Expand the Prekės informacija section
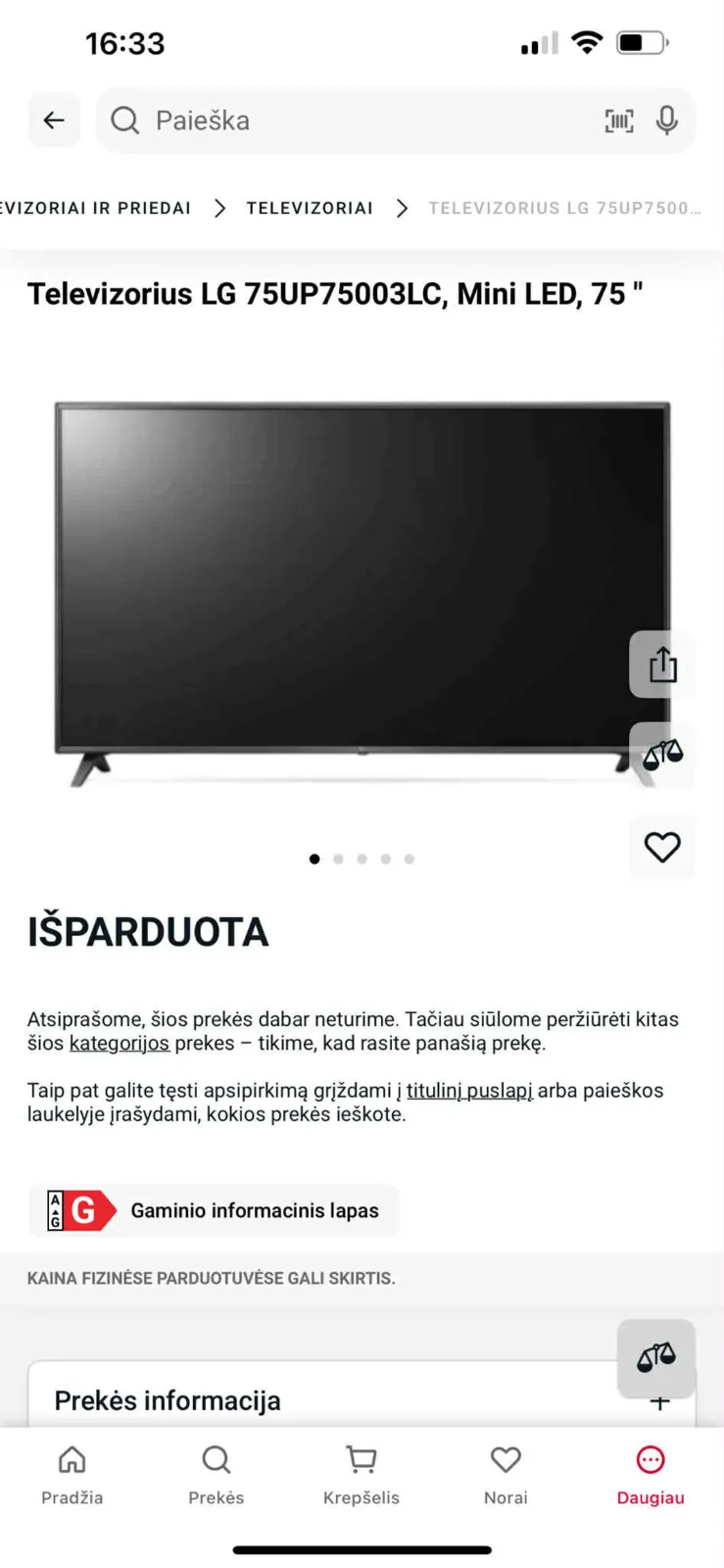This screenshot has height=1568, width=724. [362, 1399]
